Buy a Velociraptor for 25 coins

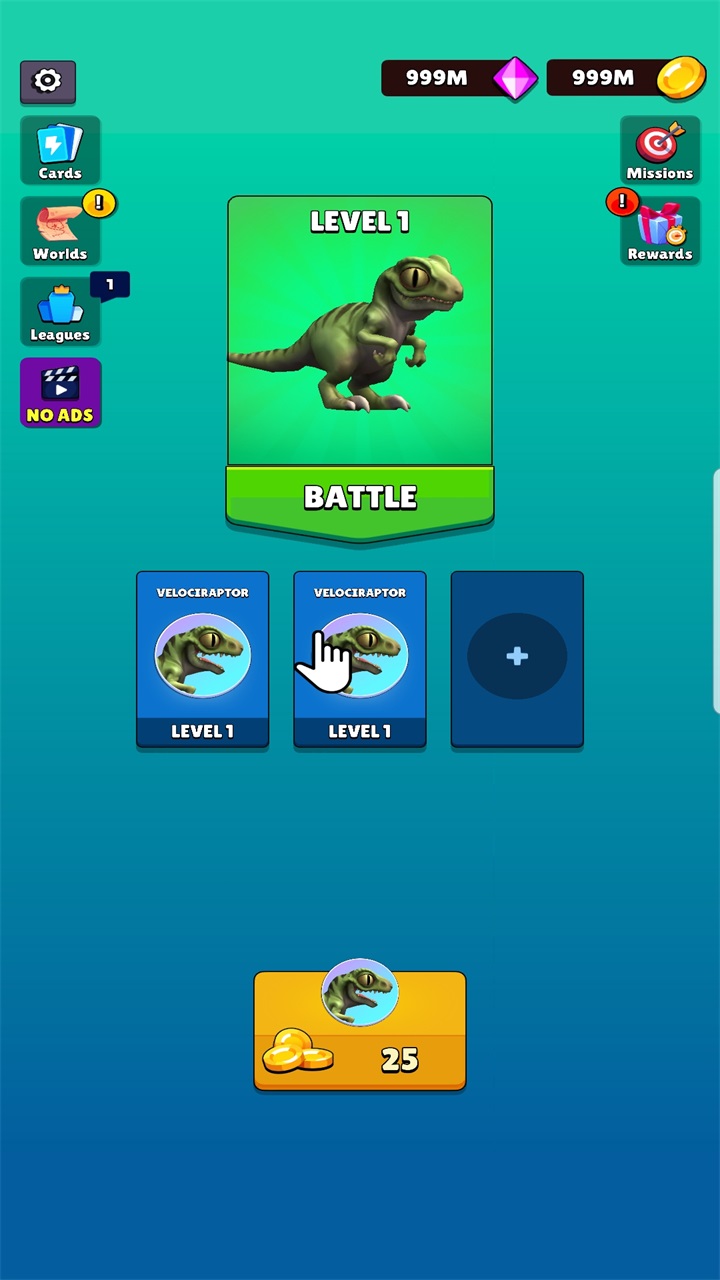pos(360,1032)
